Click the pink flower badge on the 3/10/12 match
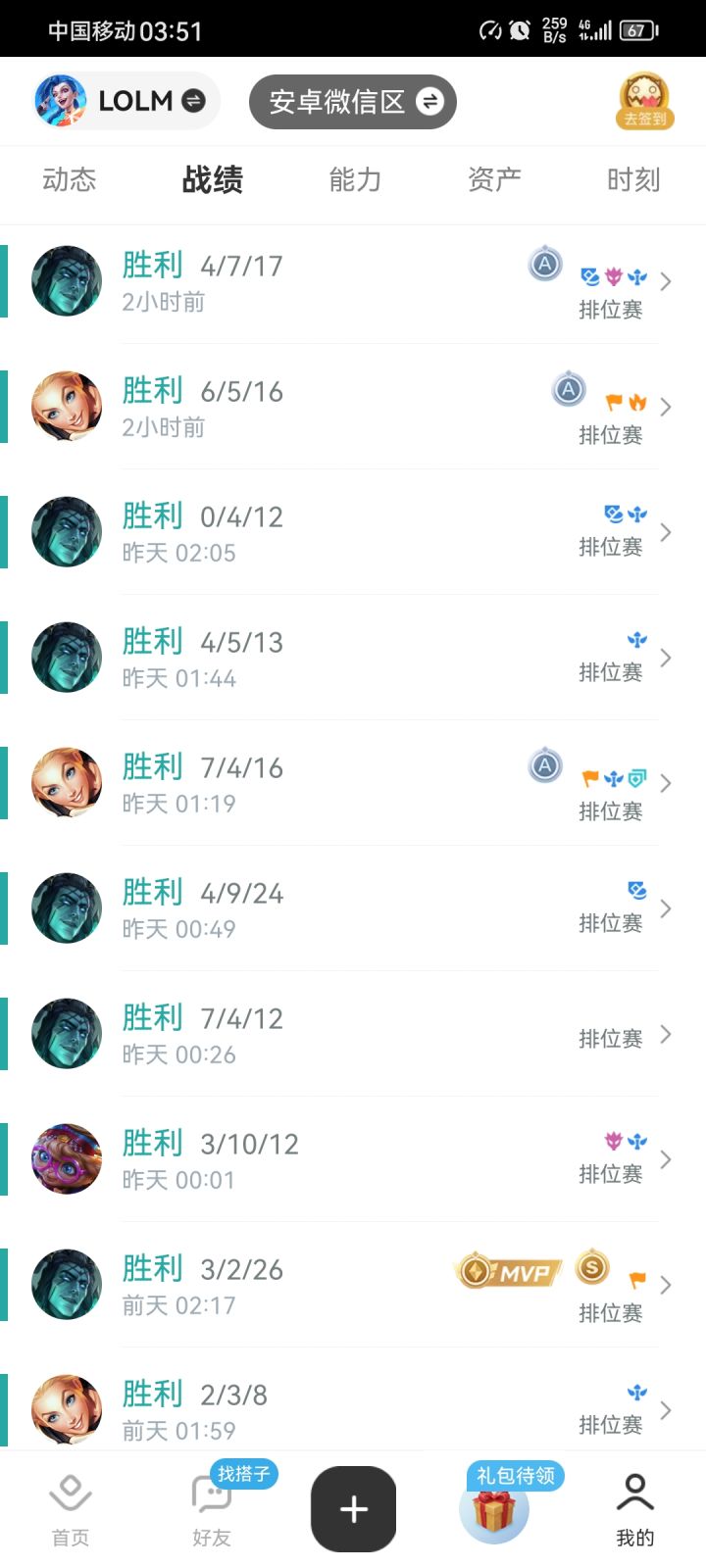 [612, 1140]
